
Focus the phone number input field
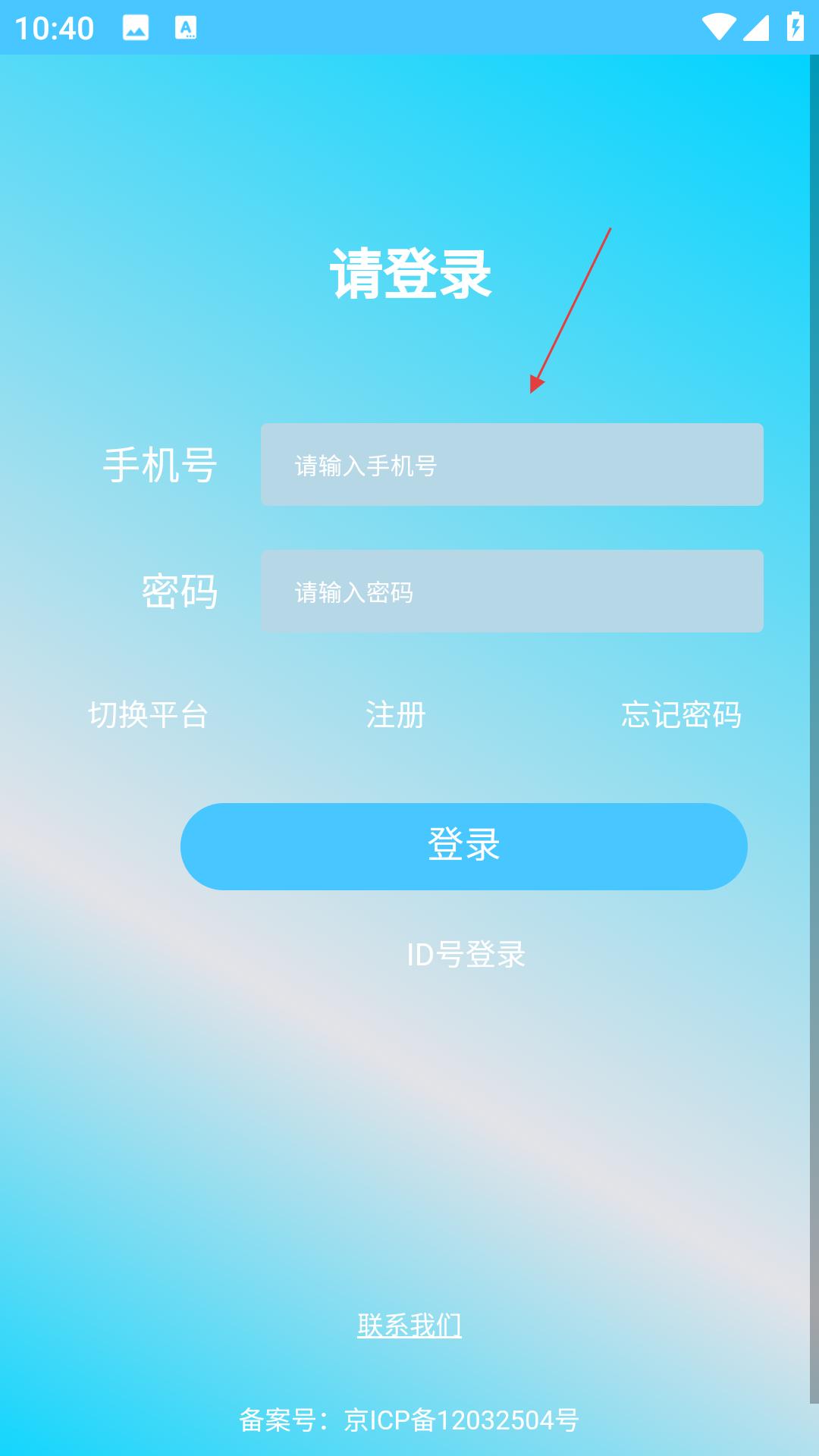[x=512, y=465]
